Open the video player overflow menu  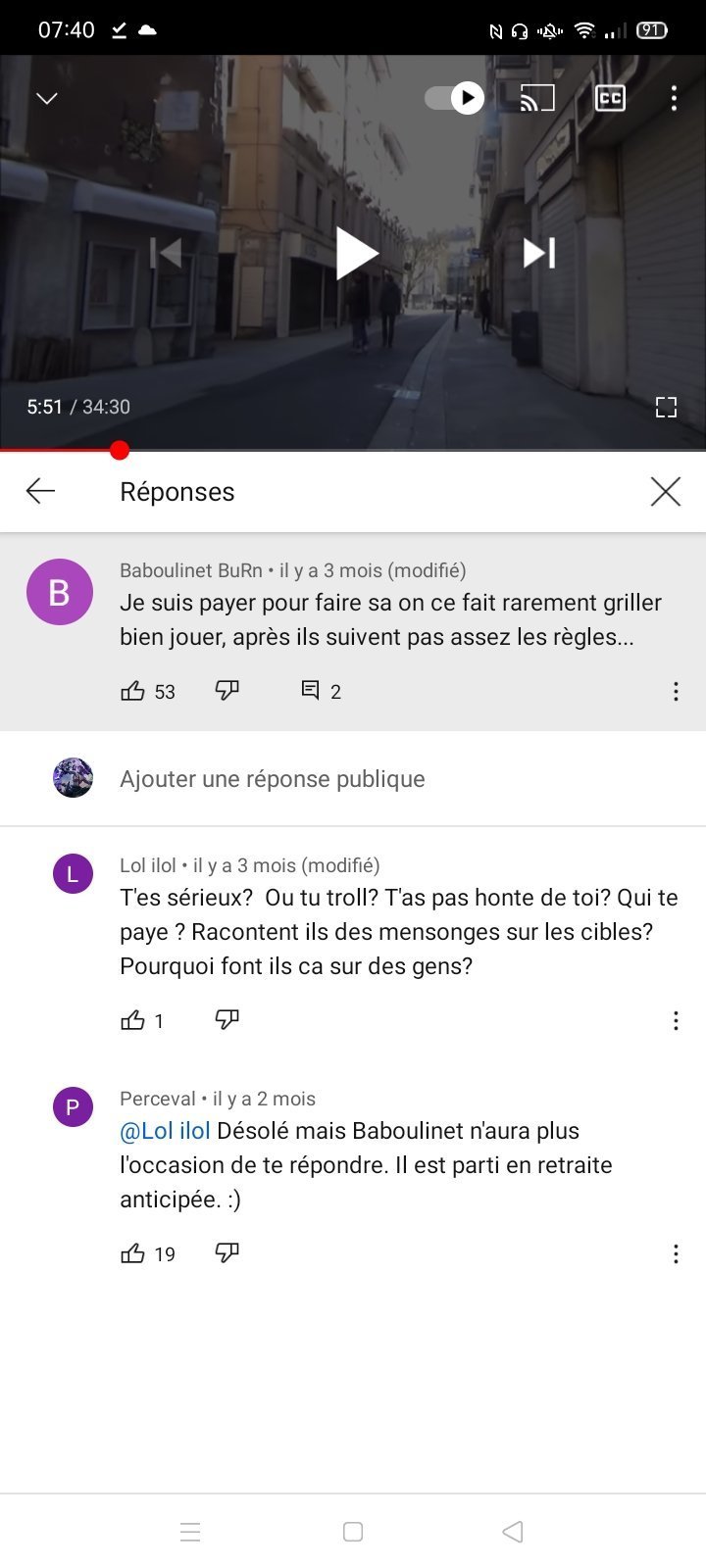click(x=674, y=98)
